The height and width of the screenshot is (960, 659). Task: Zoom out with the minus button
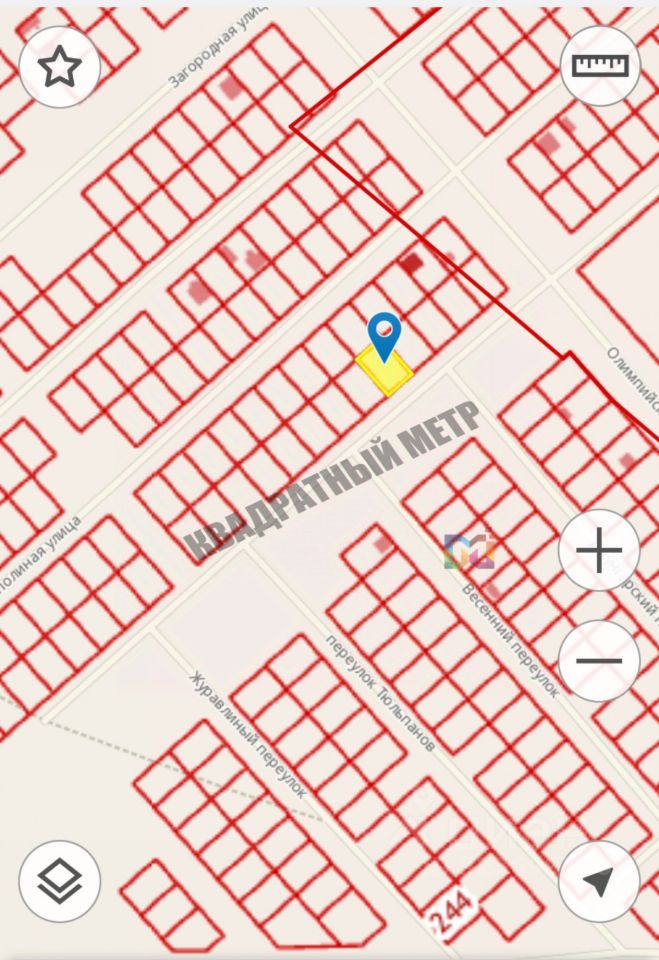599,661
